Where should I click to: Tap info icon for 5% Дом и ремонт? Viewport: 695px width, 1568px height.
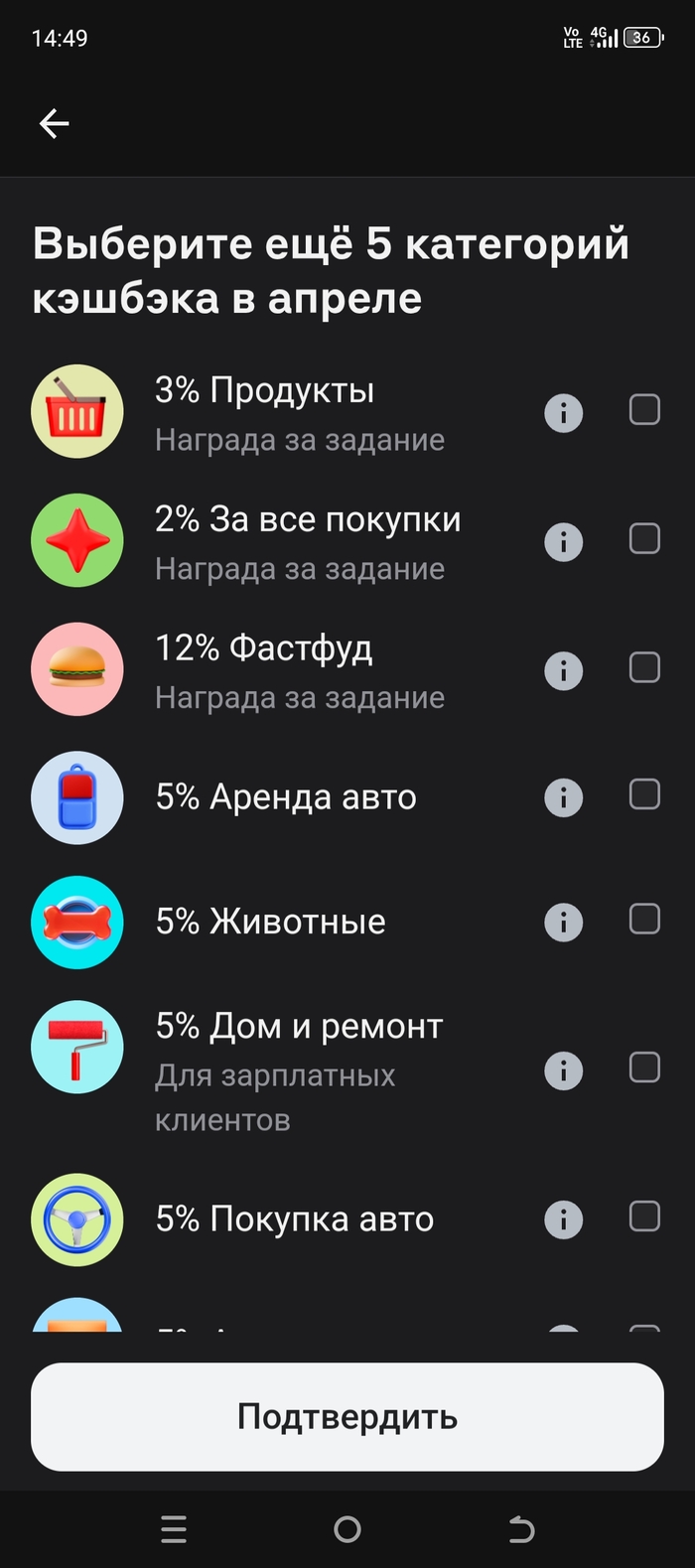563,1070
